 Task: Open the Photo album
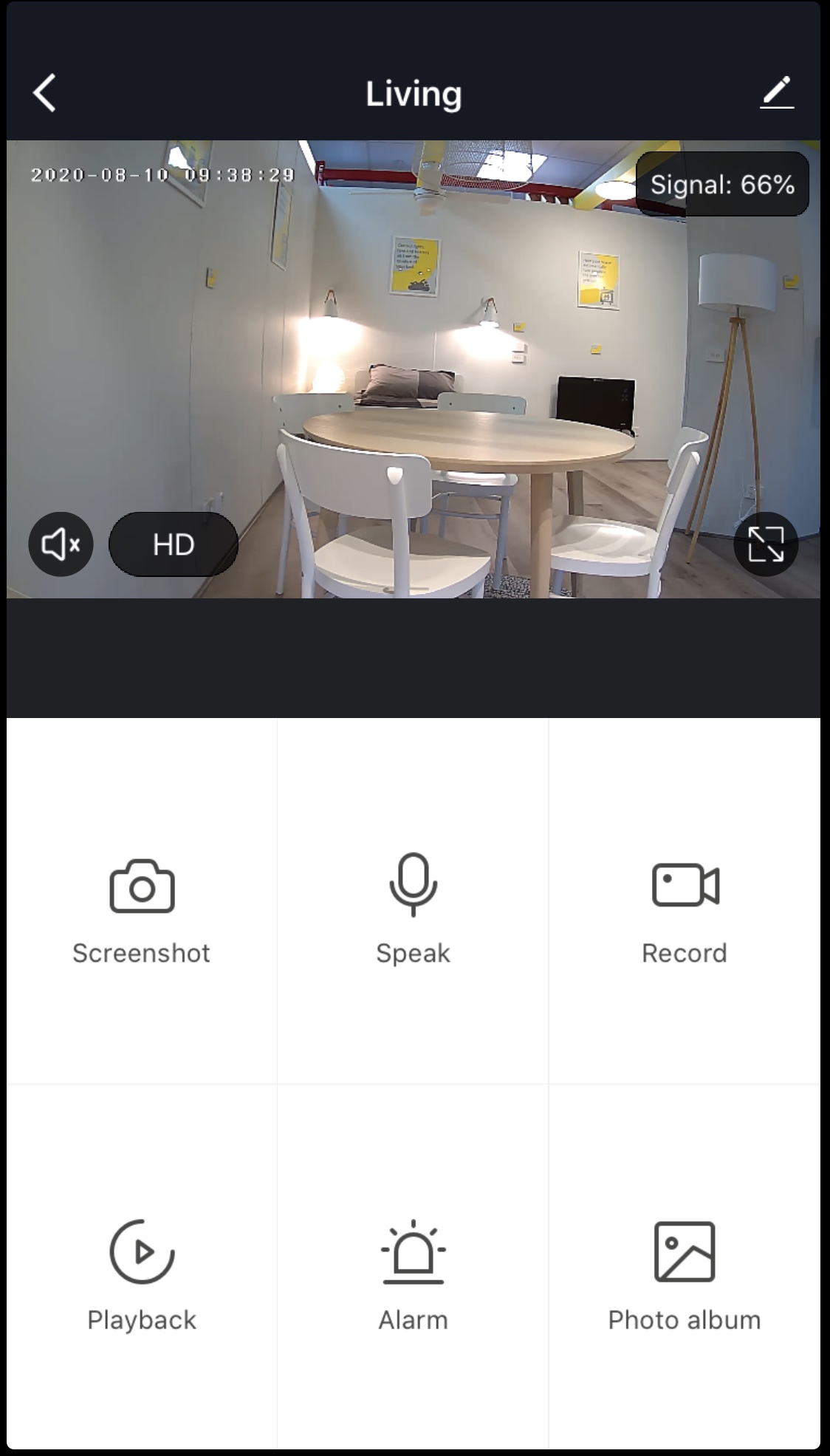685,1276
